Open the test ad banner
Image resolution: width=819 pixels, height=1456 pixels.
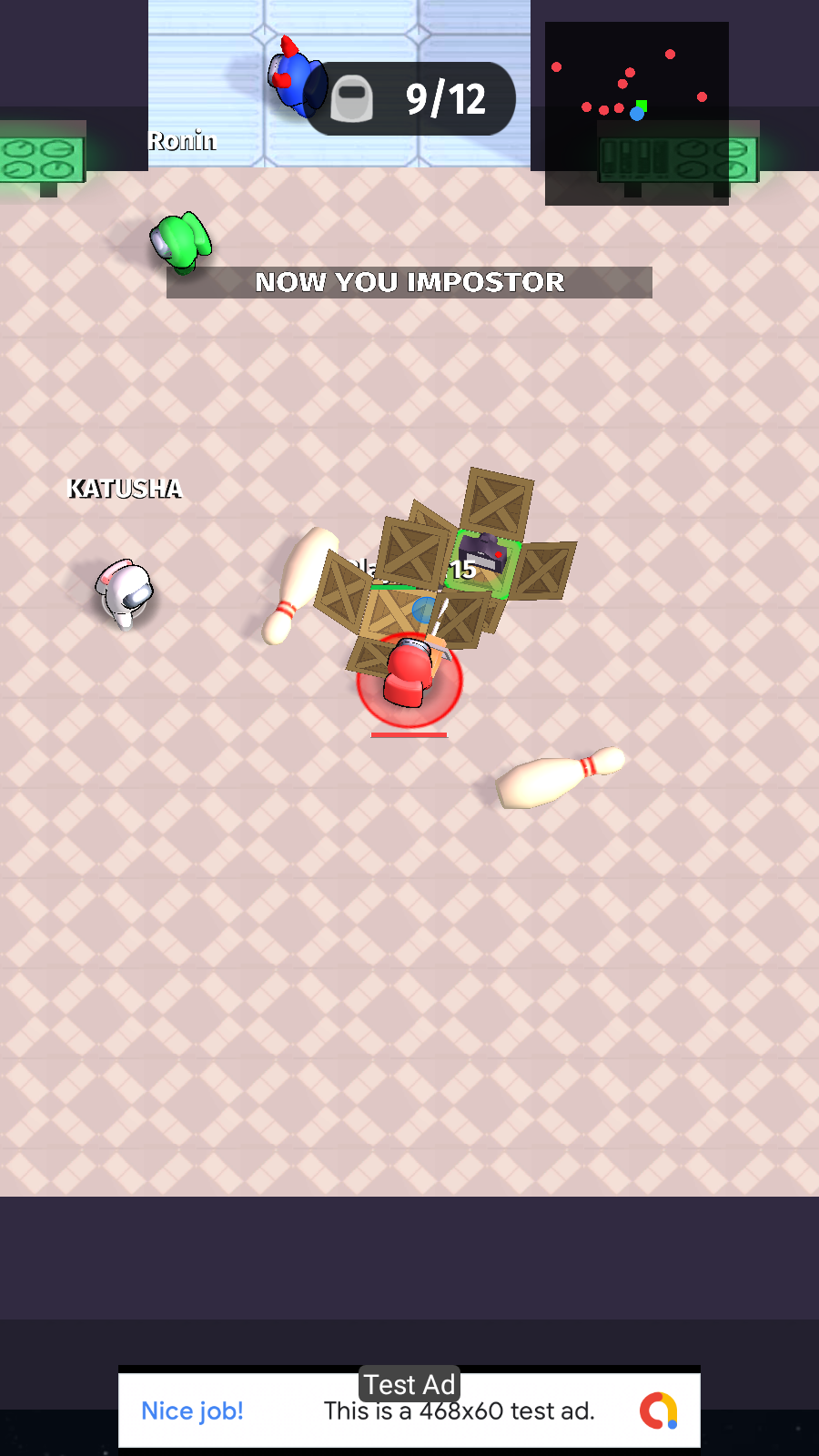point(409,1410)
